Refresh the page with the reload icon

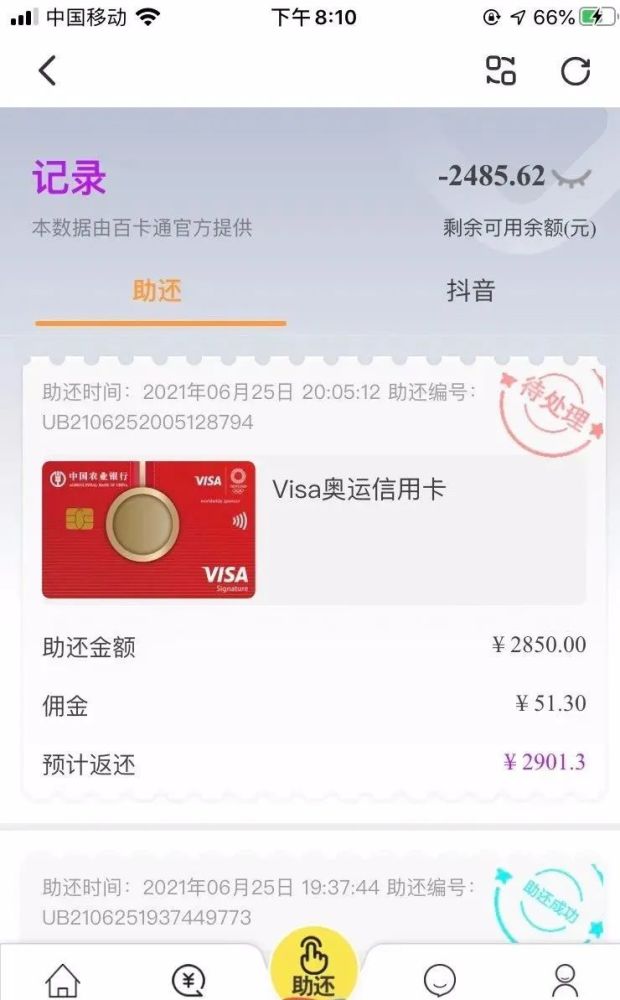[x=575, y=70]
